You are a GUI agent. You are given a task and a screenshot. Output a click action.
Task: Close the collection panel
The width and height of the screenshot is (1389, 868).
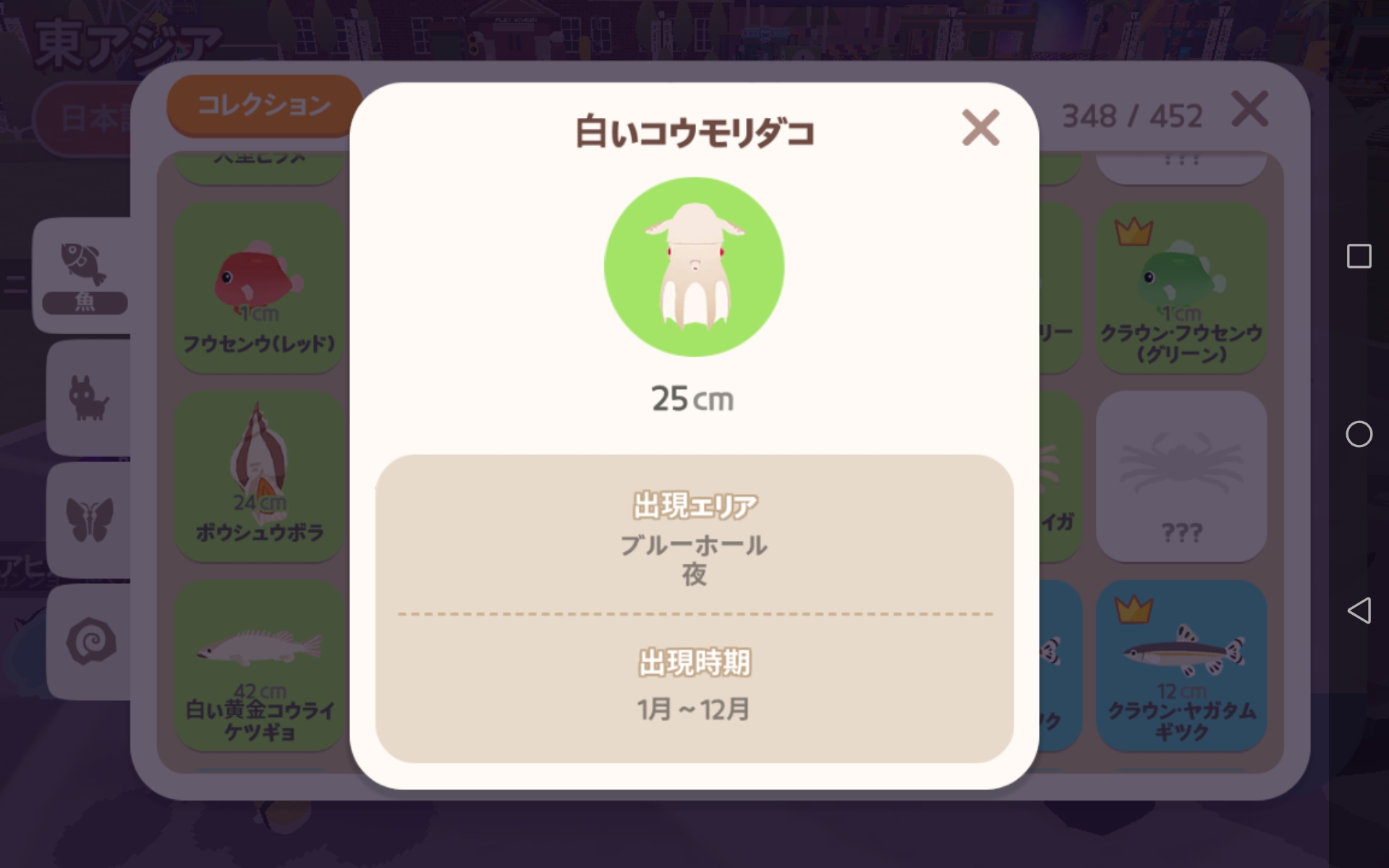click(x=1249, y=110)
